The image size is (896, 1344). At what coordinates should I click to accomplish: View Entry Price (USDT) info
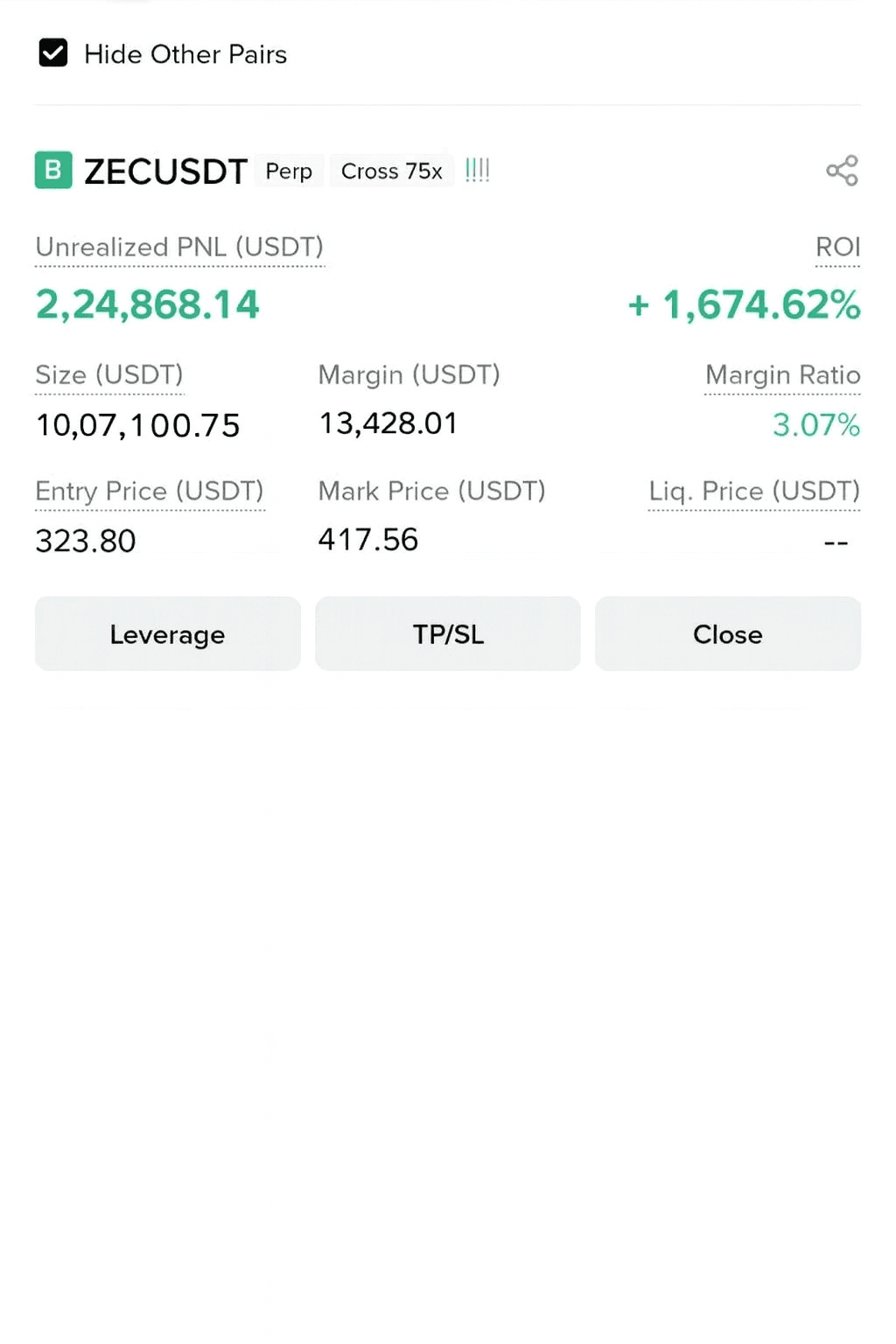[x=150, y=491]
